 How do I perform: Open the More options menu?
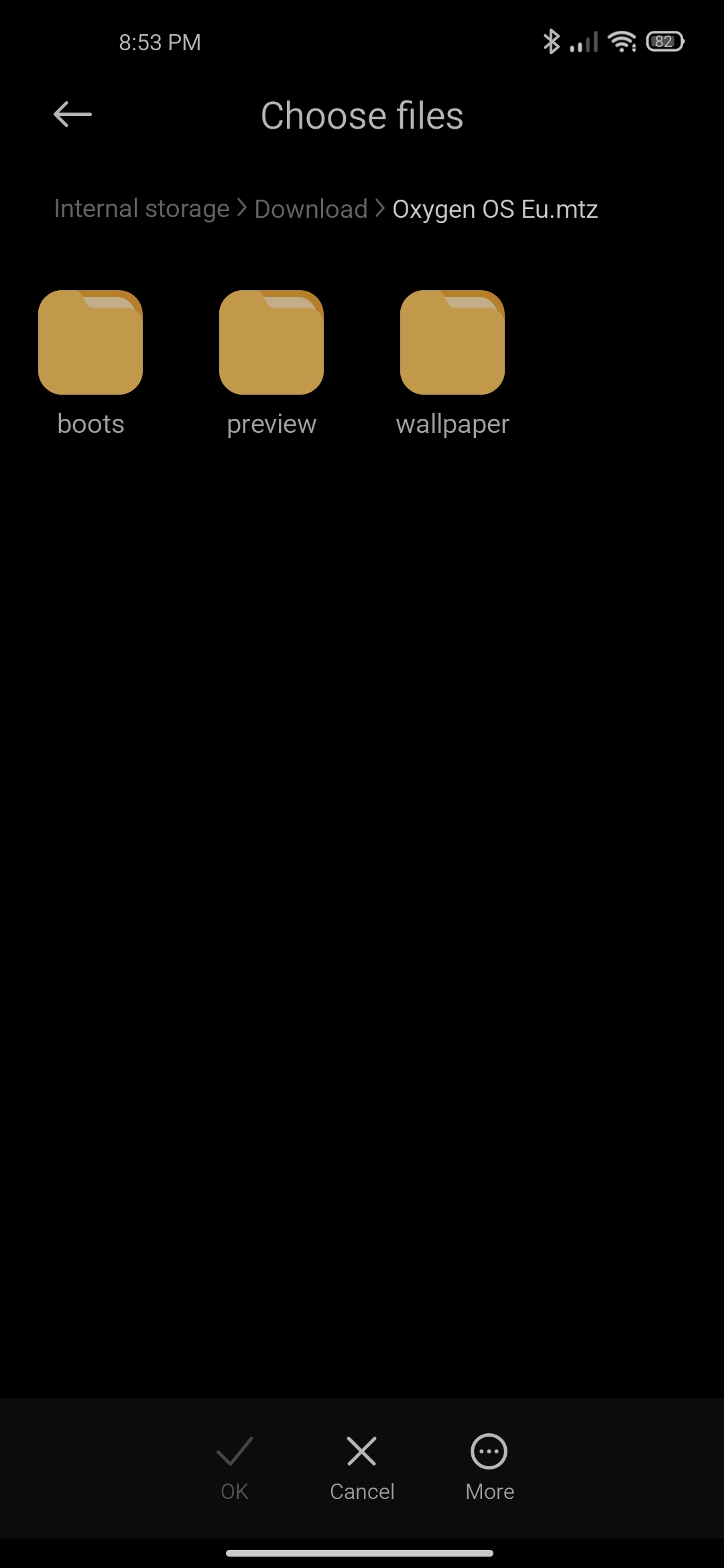(x=489, y=1468)
